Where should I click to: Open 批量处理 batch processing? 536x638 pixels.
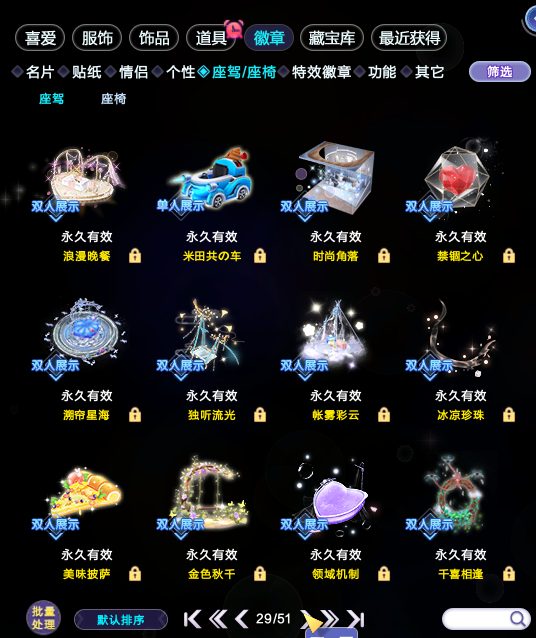44,618
